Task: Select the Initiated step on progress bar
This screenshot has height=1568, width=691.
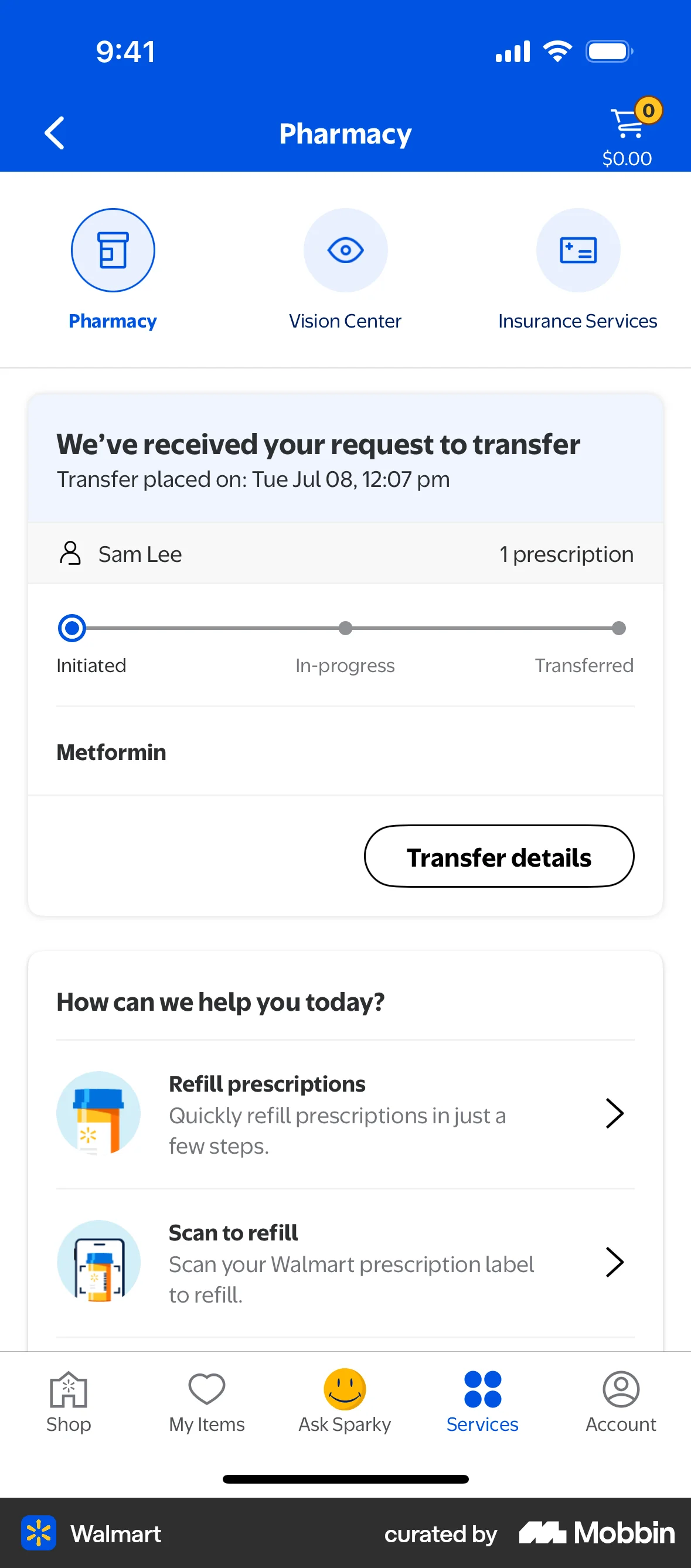Action: [x=72, y=628]
